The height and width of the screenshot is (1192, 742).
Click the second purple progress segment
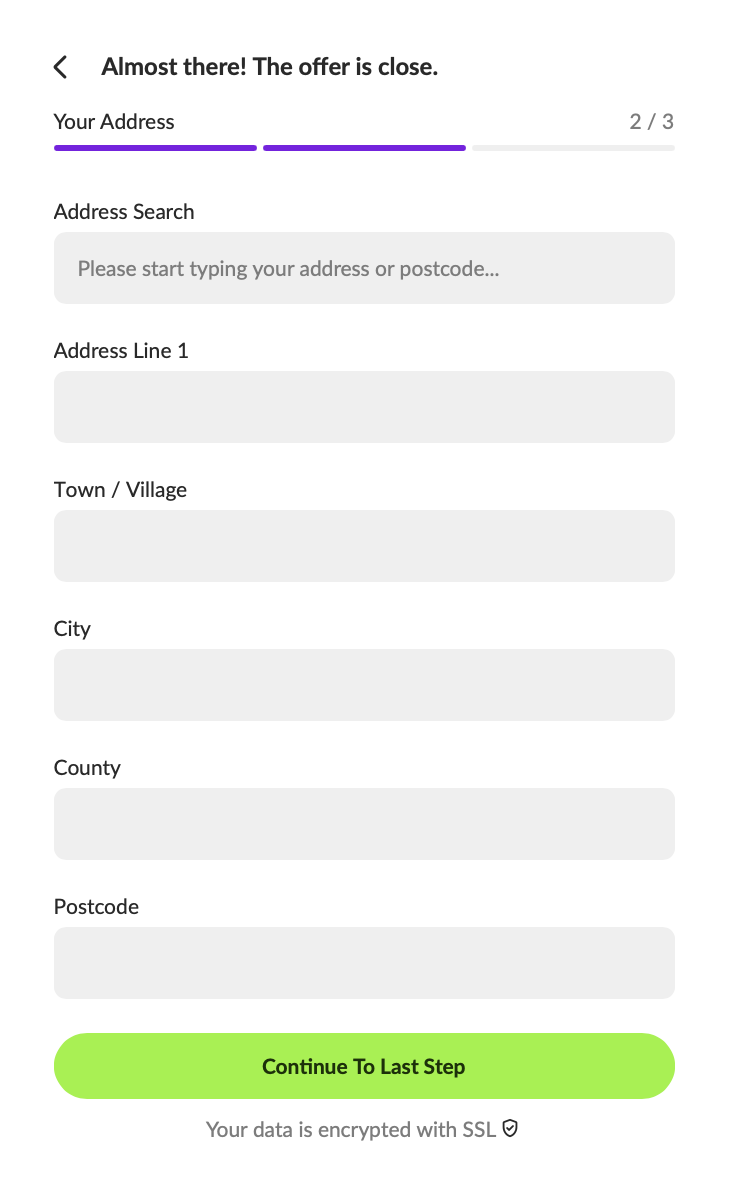tap(364, 147)
